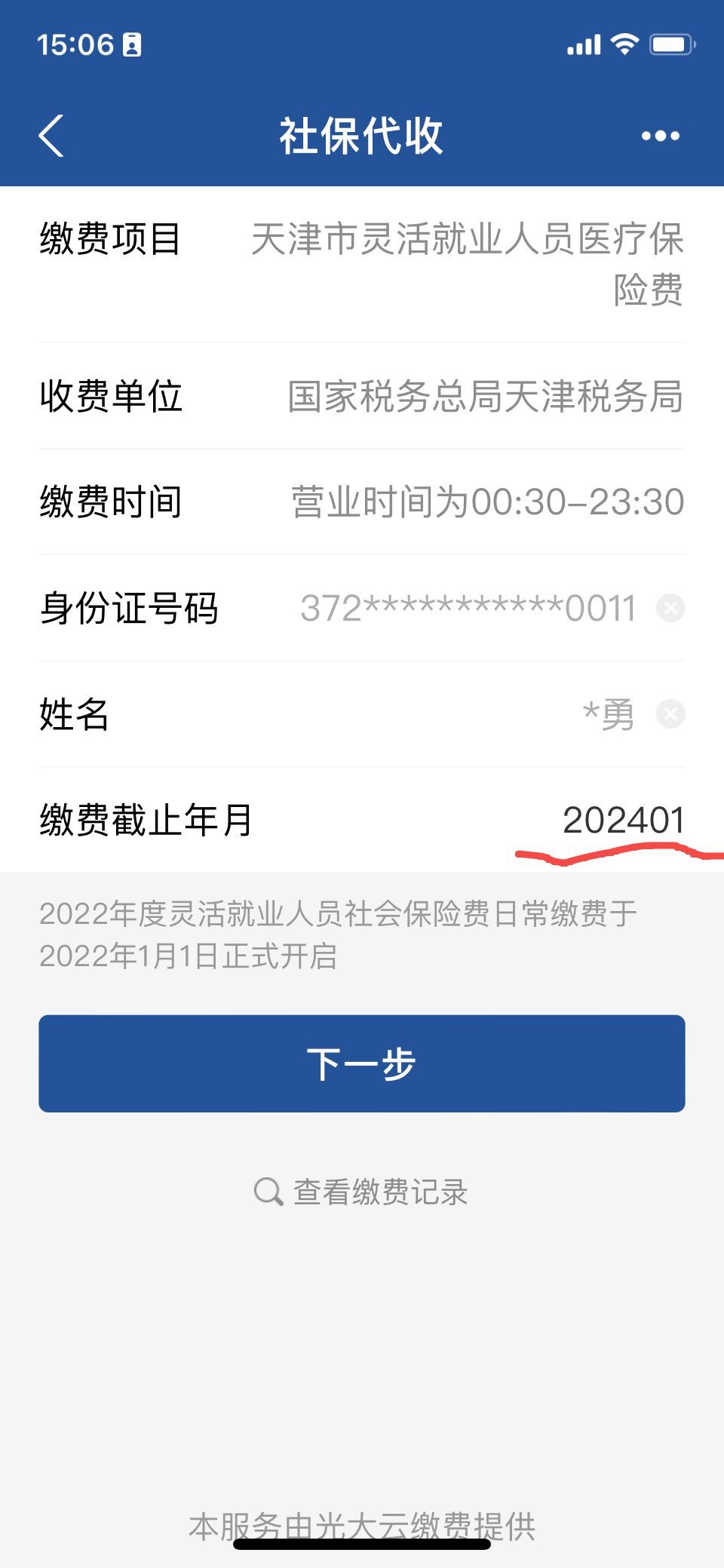Clear the 姓名 field

[x=670, y=713]
